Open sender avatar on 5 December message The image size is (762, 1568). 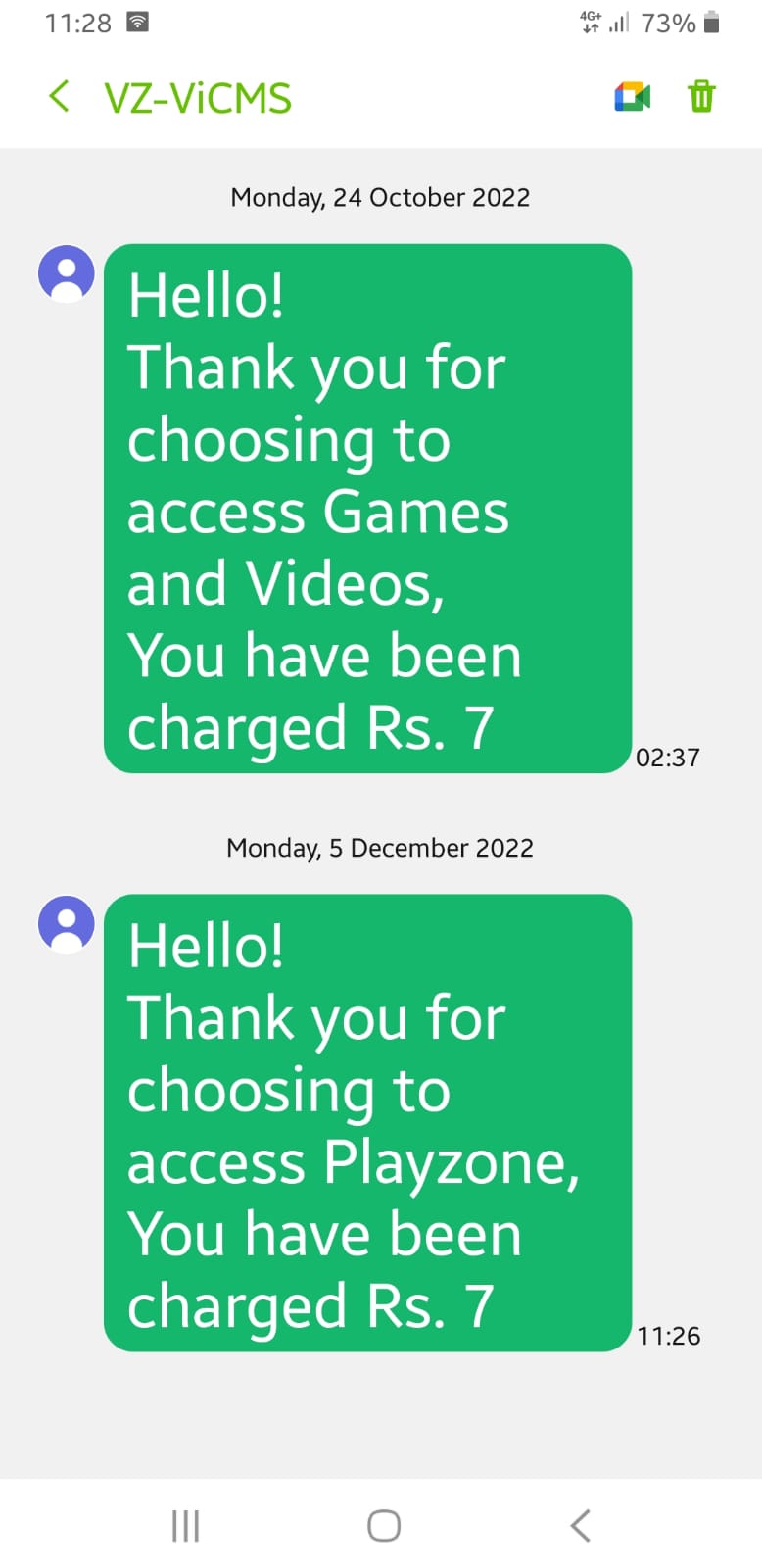[x=67, y=923]
